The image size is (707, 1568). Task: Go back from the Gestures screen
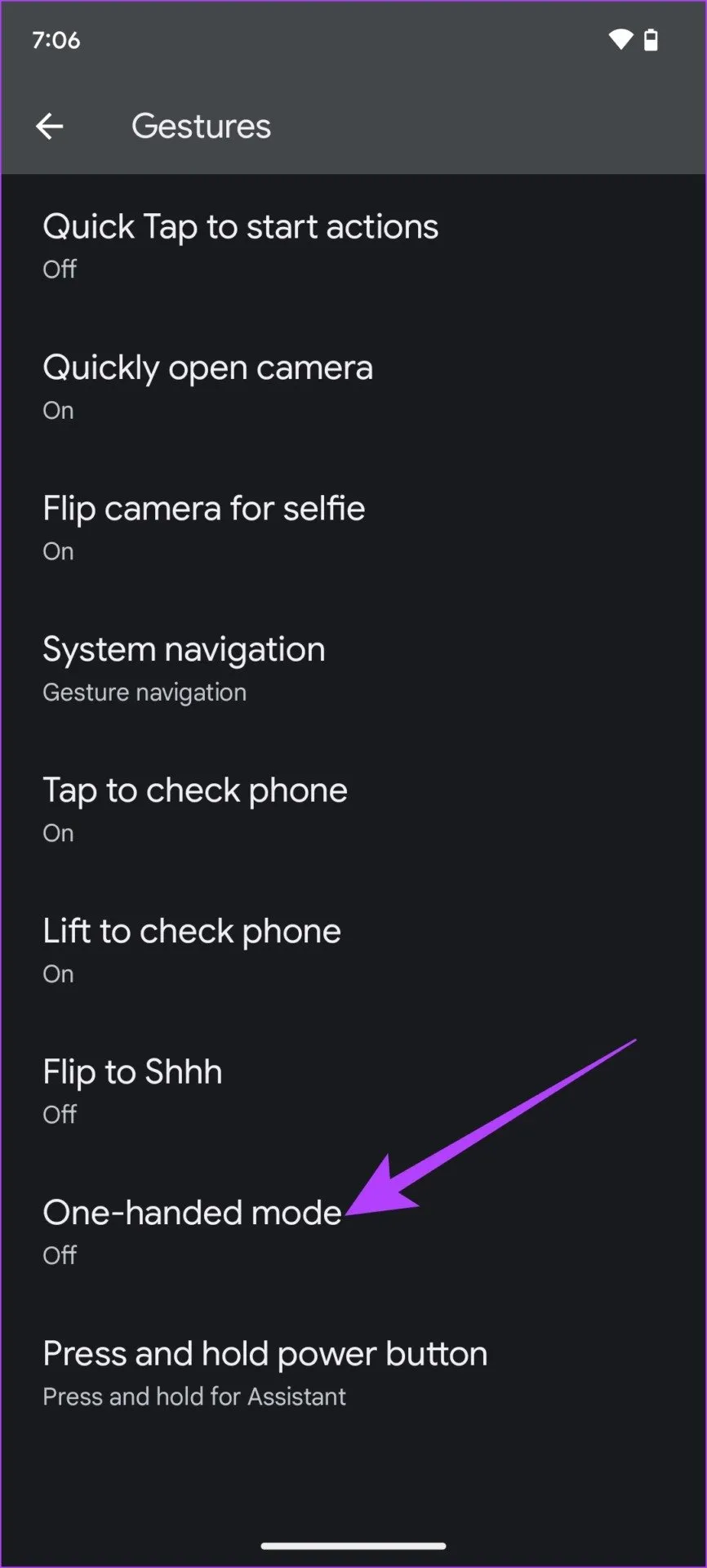(50, 127)
